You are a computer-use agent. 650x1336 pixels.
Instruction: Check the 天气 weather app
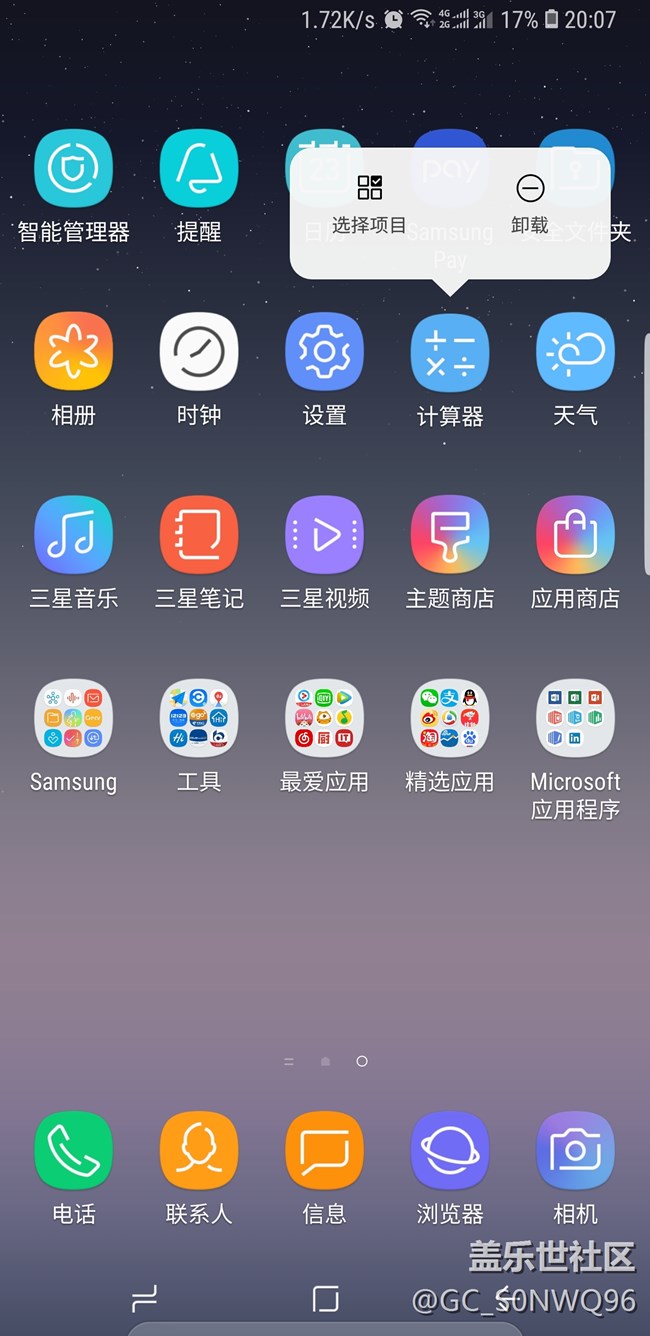coord(575,352)
